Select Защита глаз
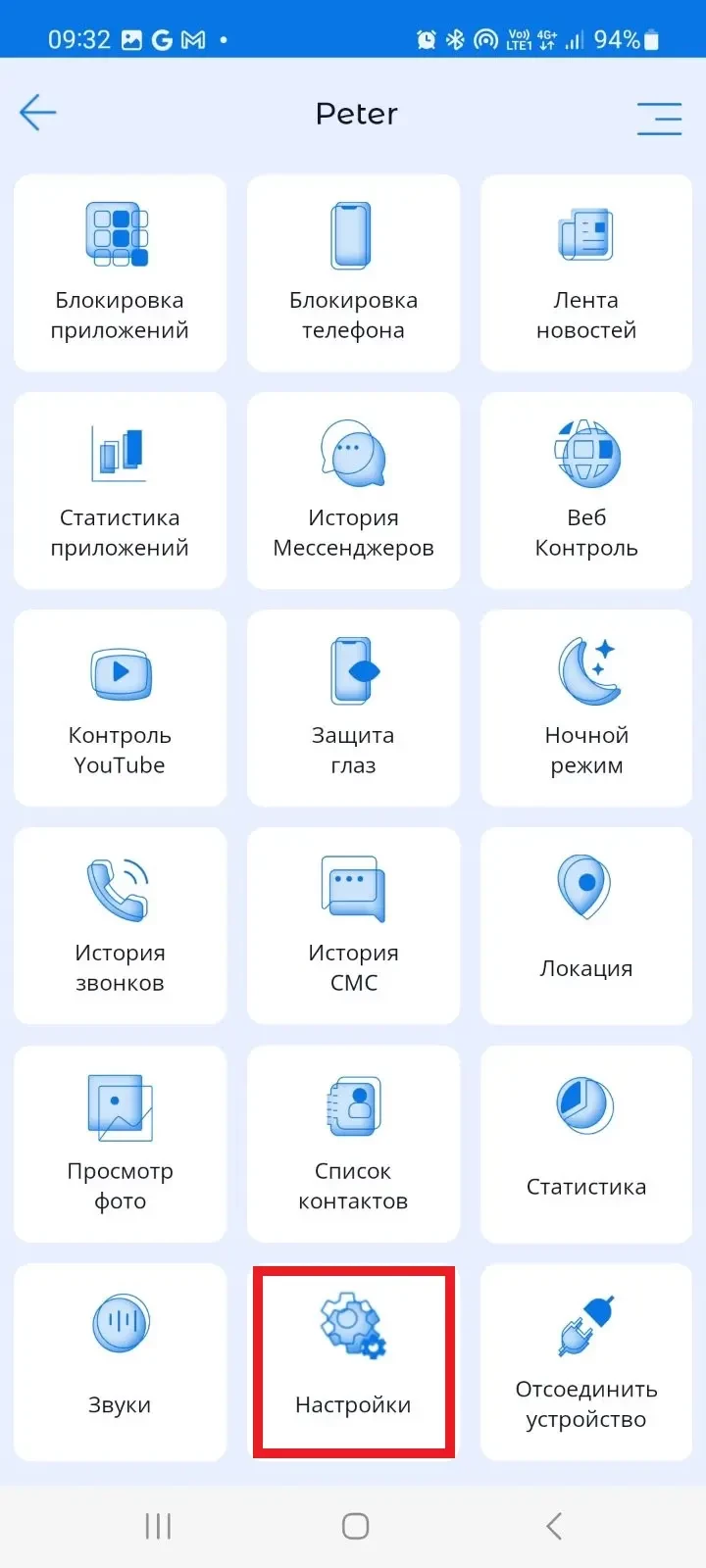 click(x=353, y=709)
